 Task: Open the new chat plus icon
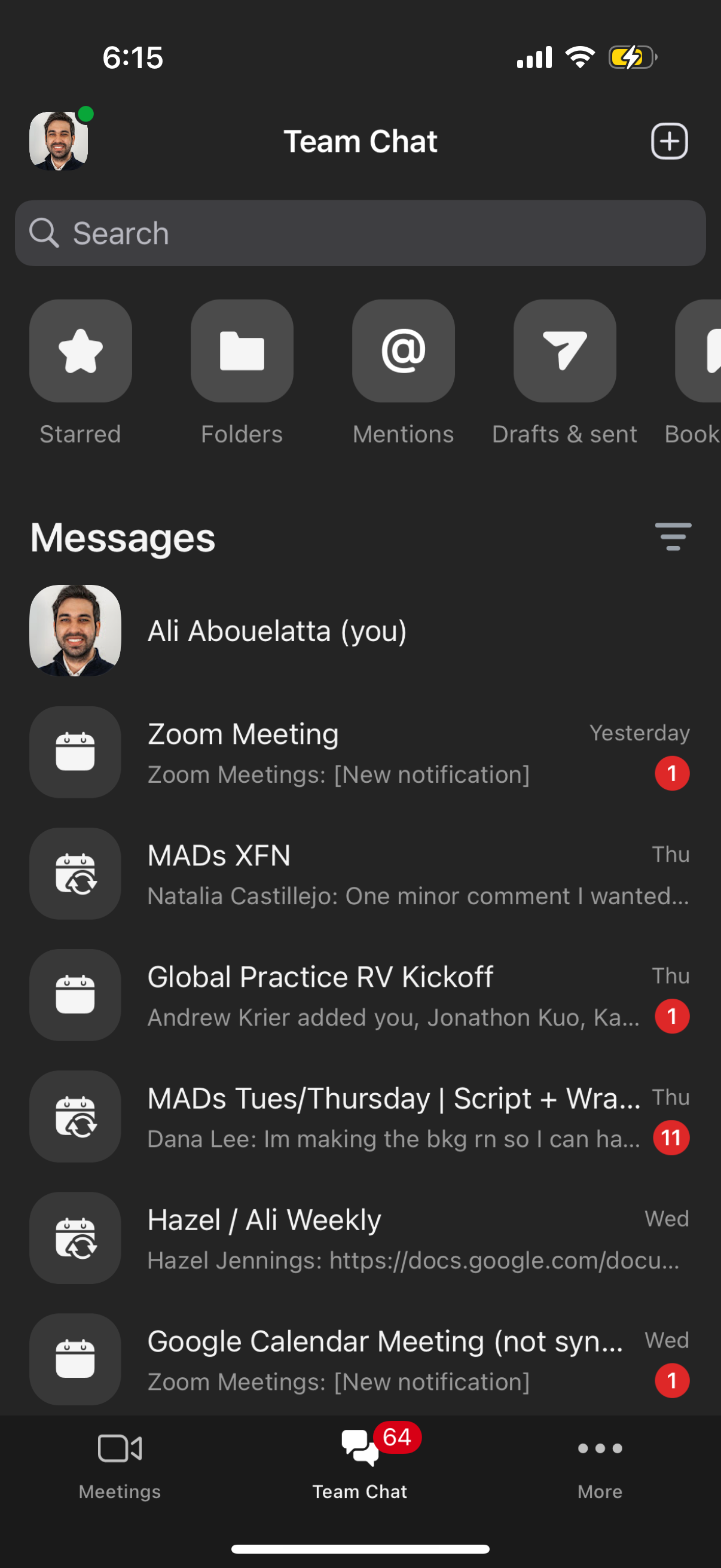coord(670,141)
